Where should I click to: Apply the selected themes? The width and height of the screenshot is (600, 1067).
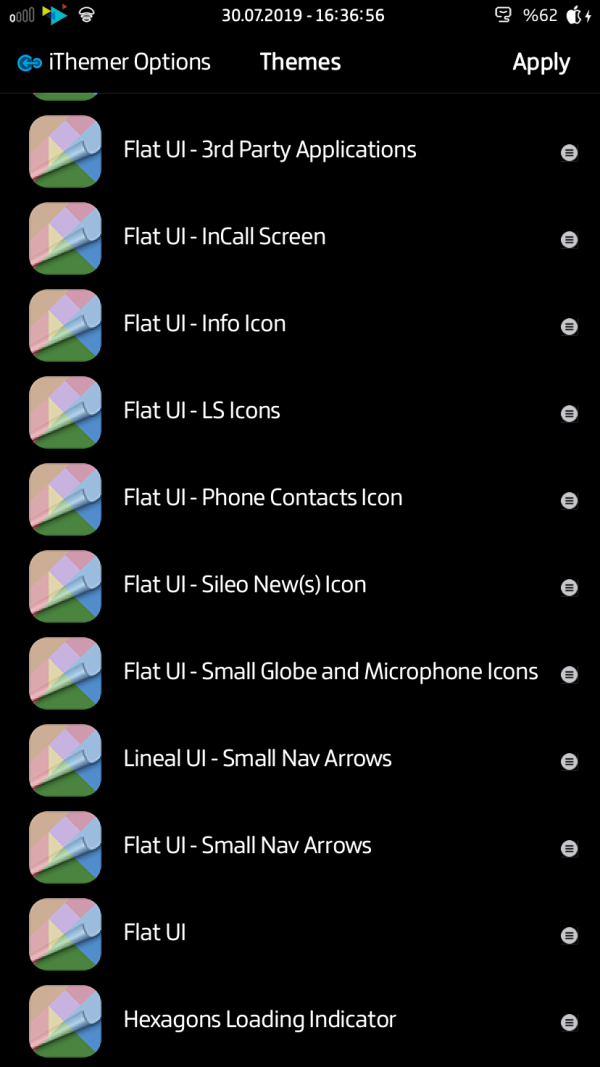(541, 63)
